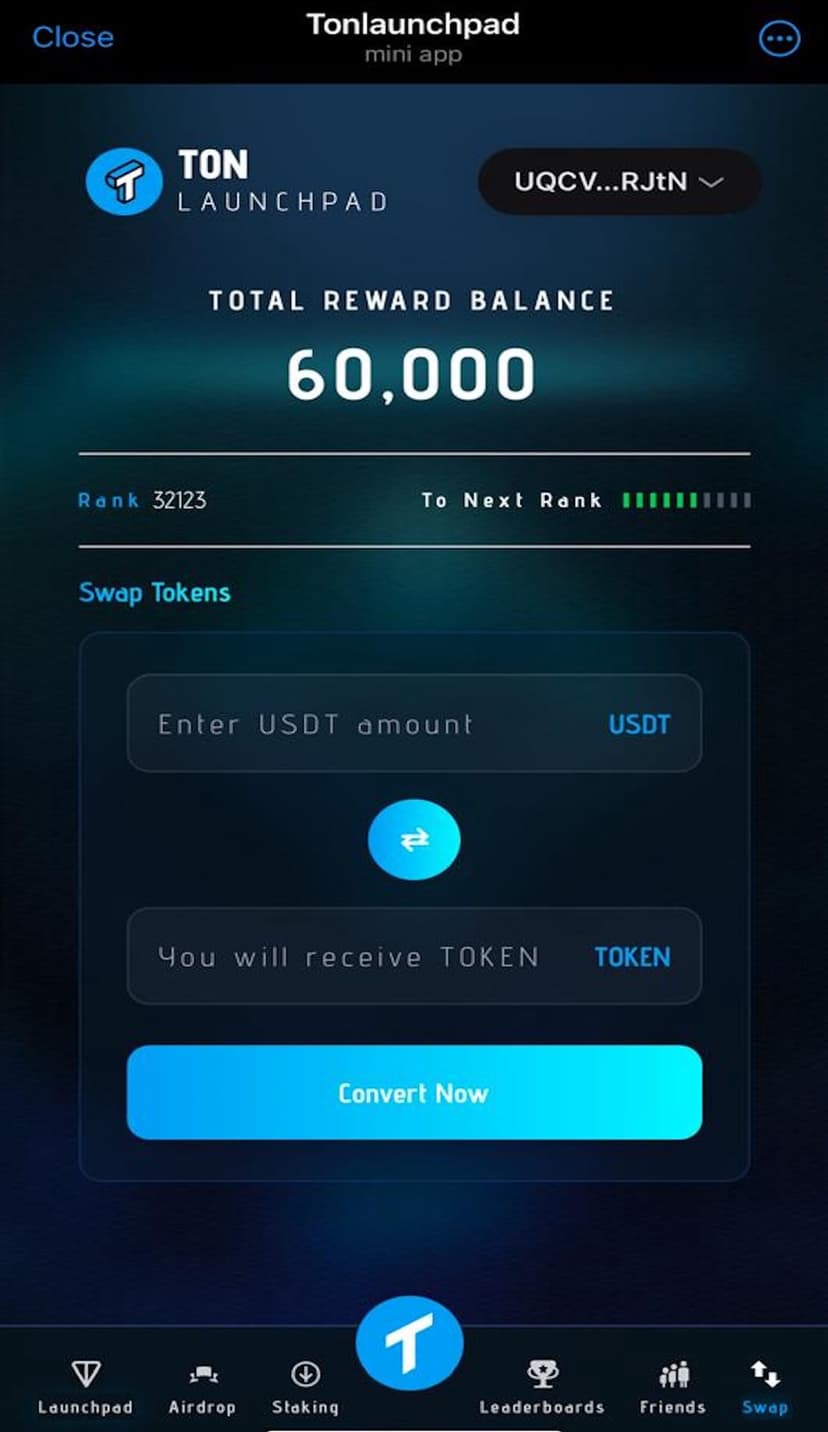View the Leaderboards tab
Viewport: 828px width, 1432px height.
point(542,1386)
